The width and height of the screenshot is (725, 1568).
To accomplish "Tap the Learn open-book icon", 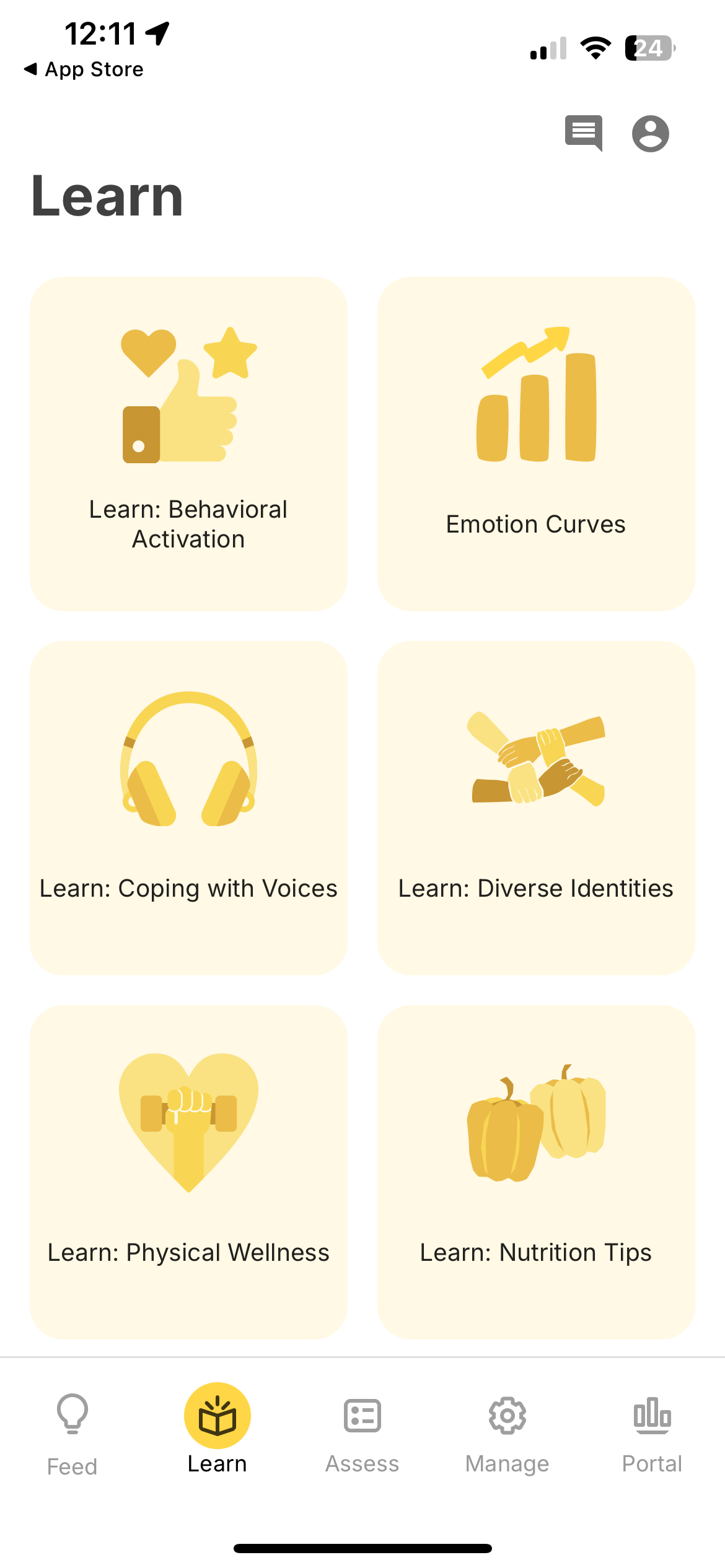I will tap(217, 1415).
